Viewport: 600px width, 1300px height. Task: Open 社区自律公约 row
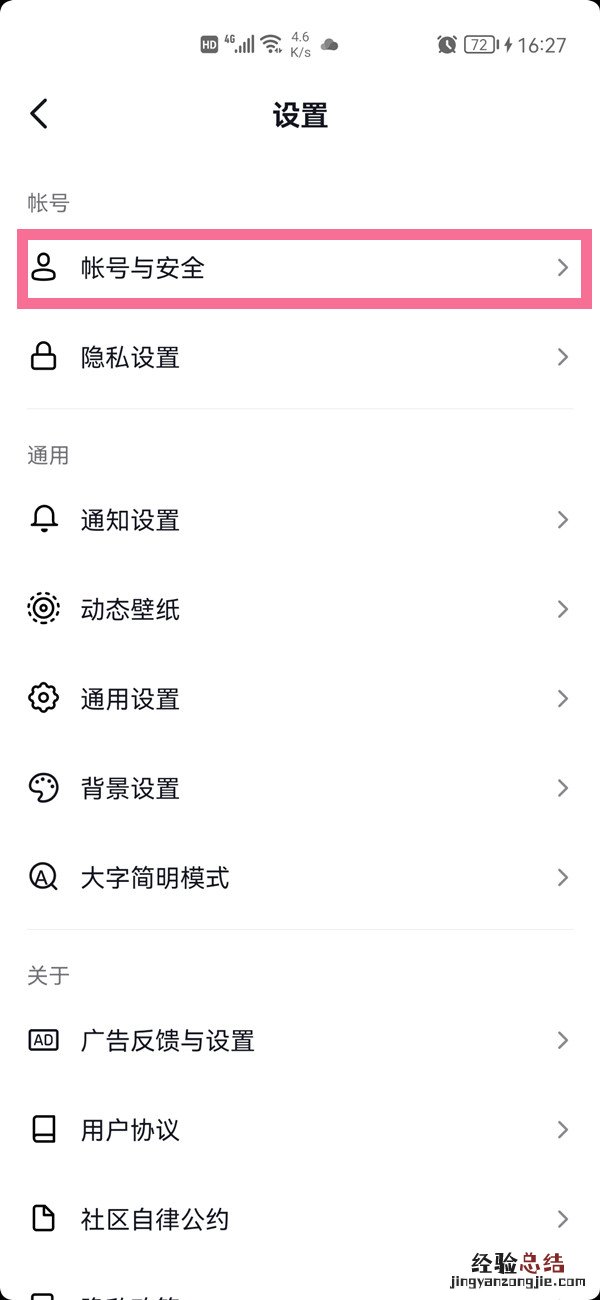(300, 1219)
